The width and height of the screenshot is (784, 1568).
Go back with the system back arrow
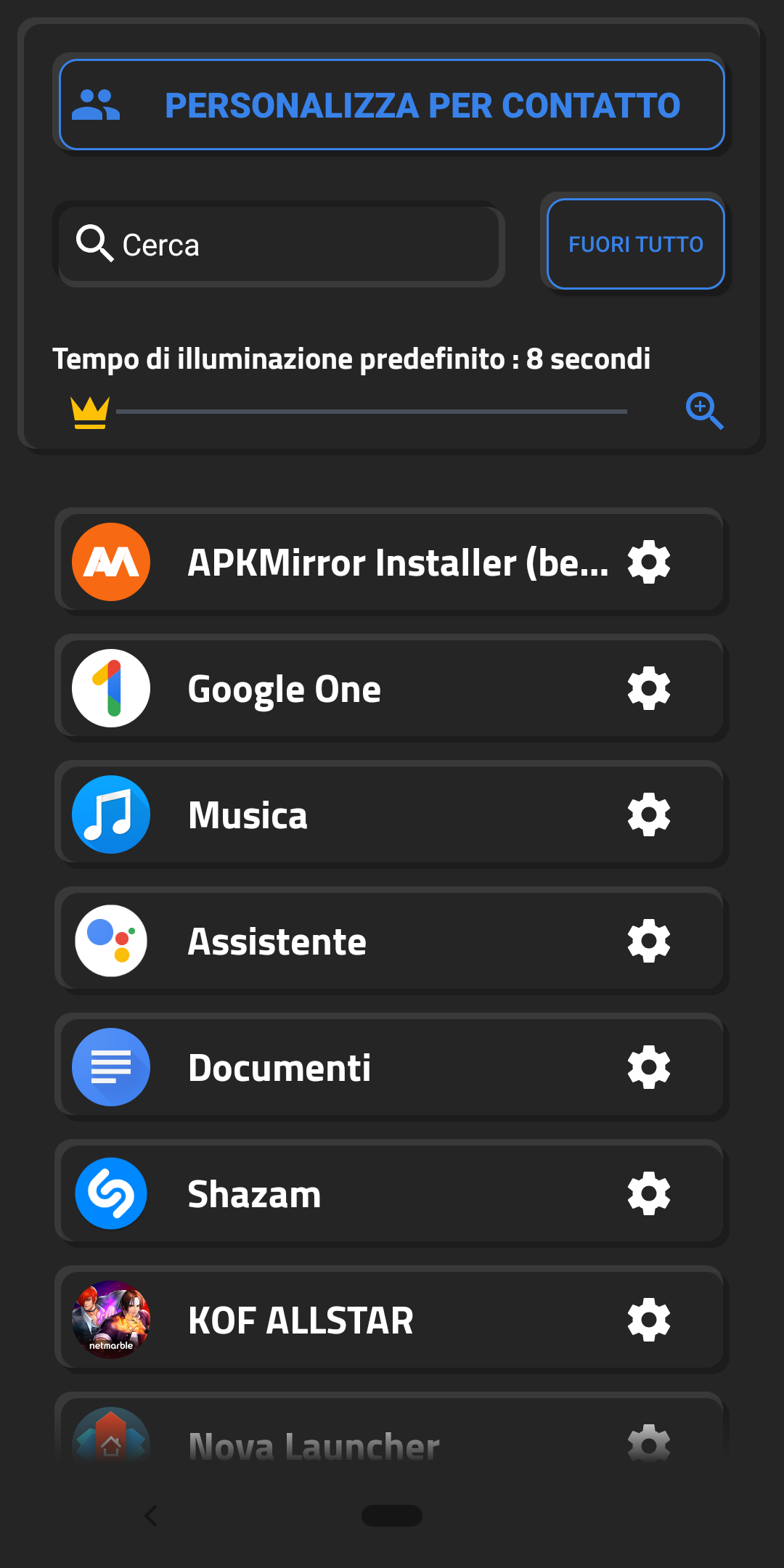click(151, 1516)
